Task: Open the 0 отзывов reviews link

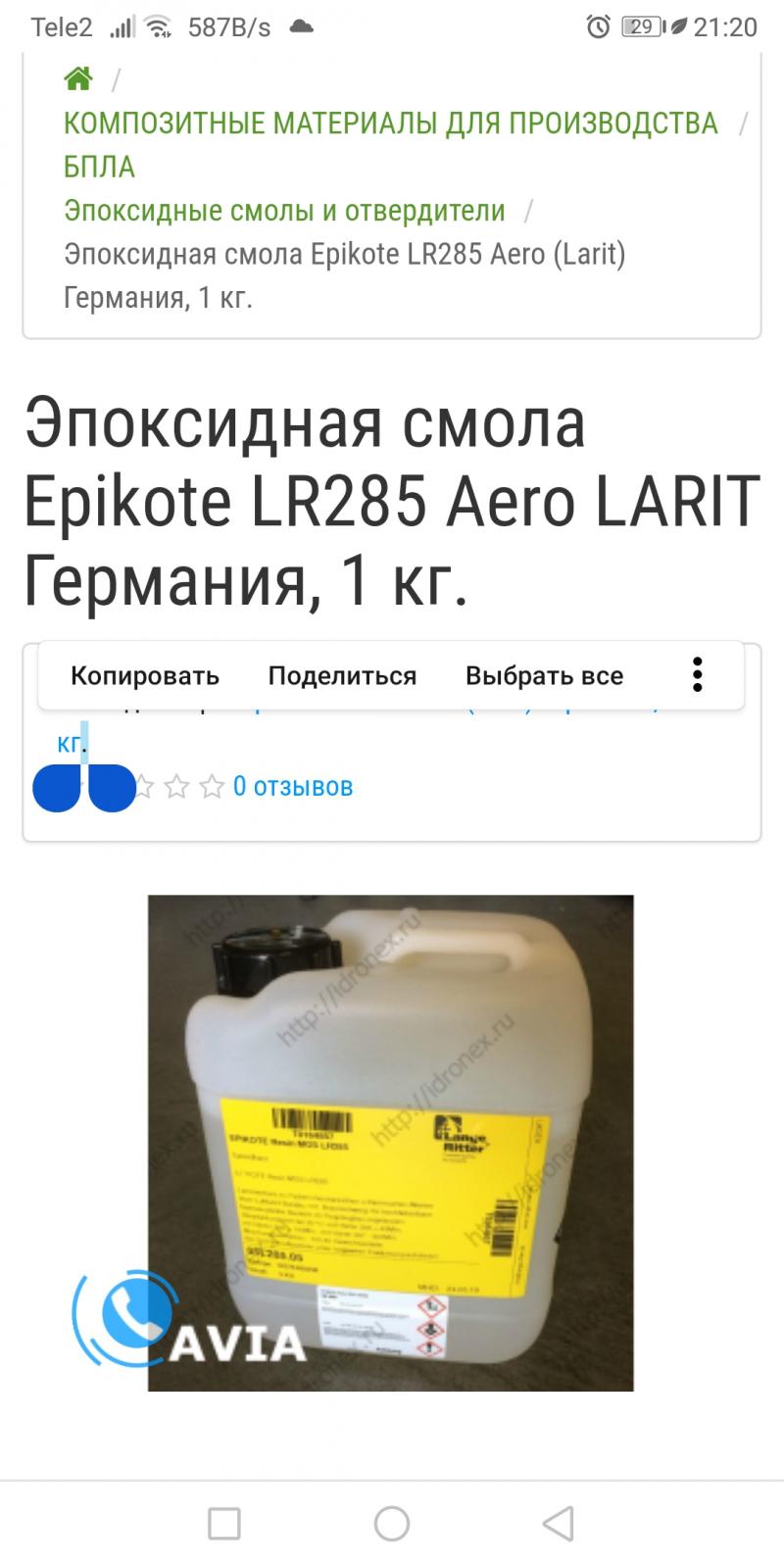Action: click(292, 786)
